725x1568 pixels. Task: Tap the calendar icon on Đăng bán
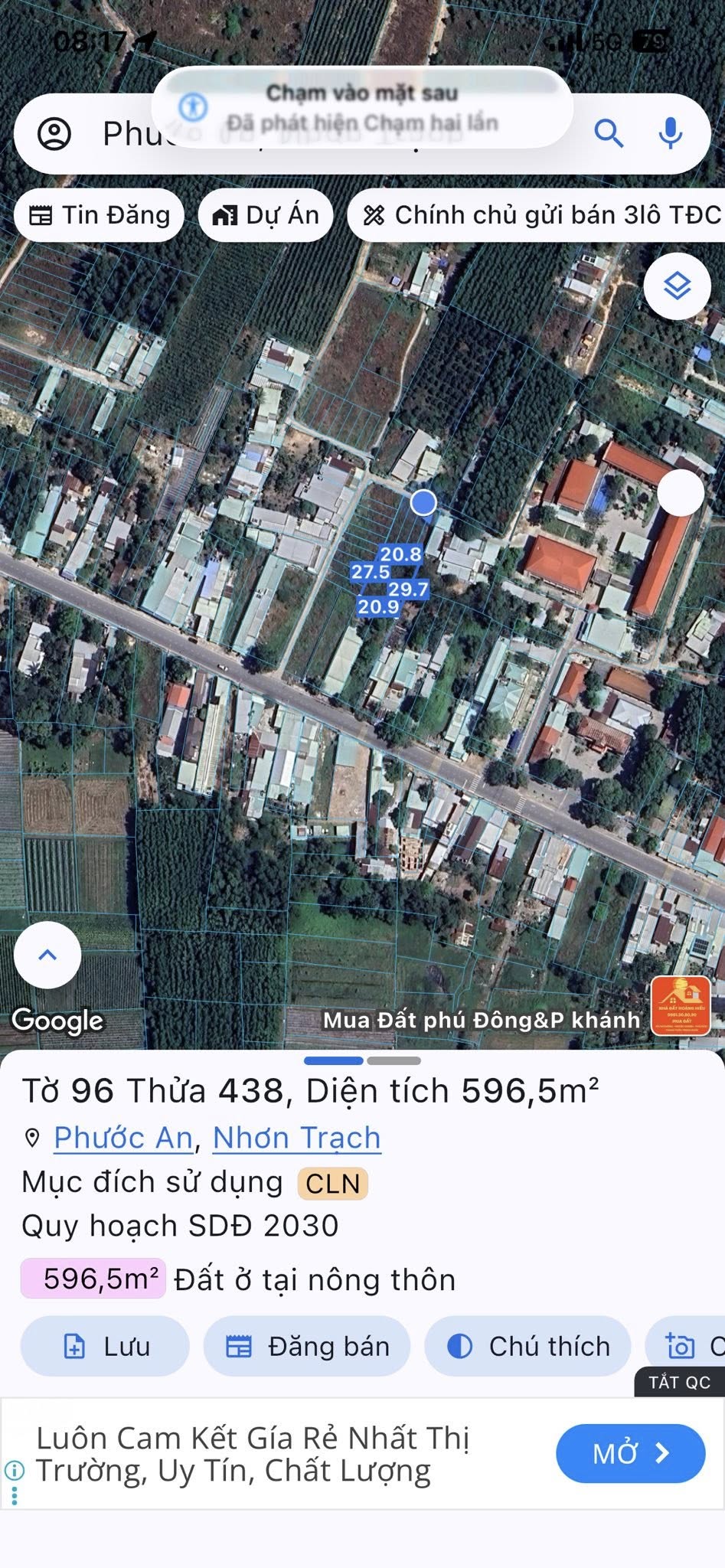point(240,1346)
